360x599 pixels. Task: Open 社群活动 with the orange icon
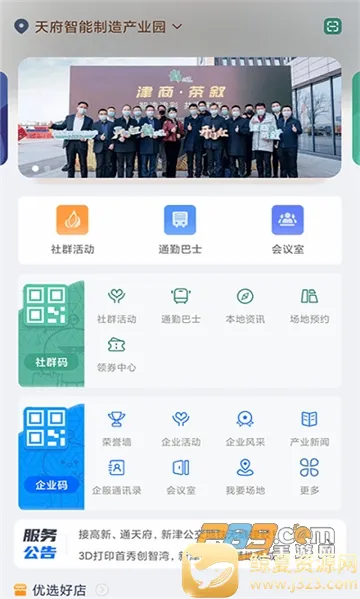coord(73,230)
